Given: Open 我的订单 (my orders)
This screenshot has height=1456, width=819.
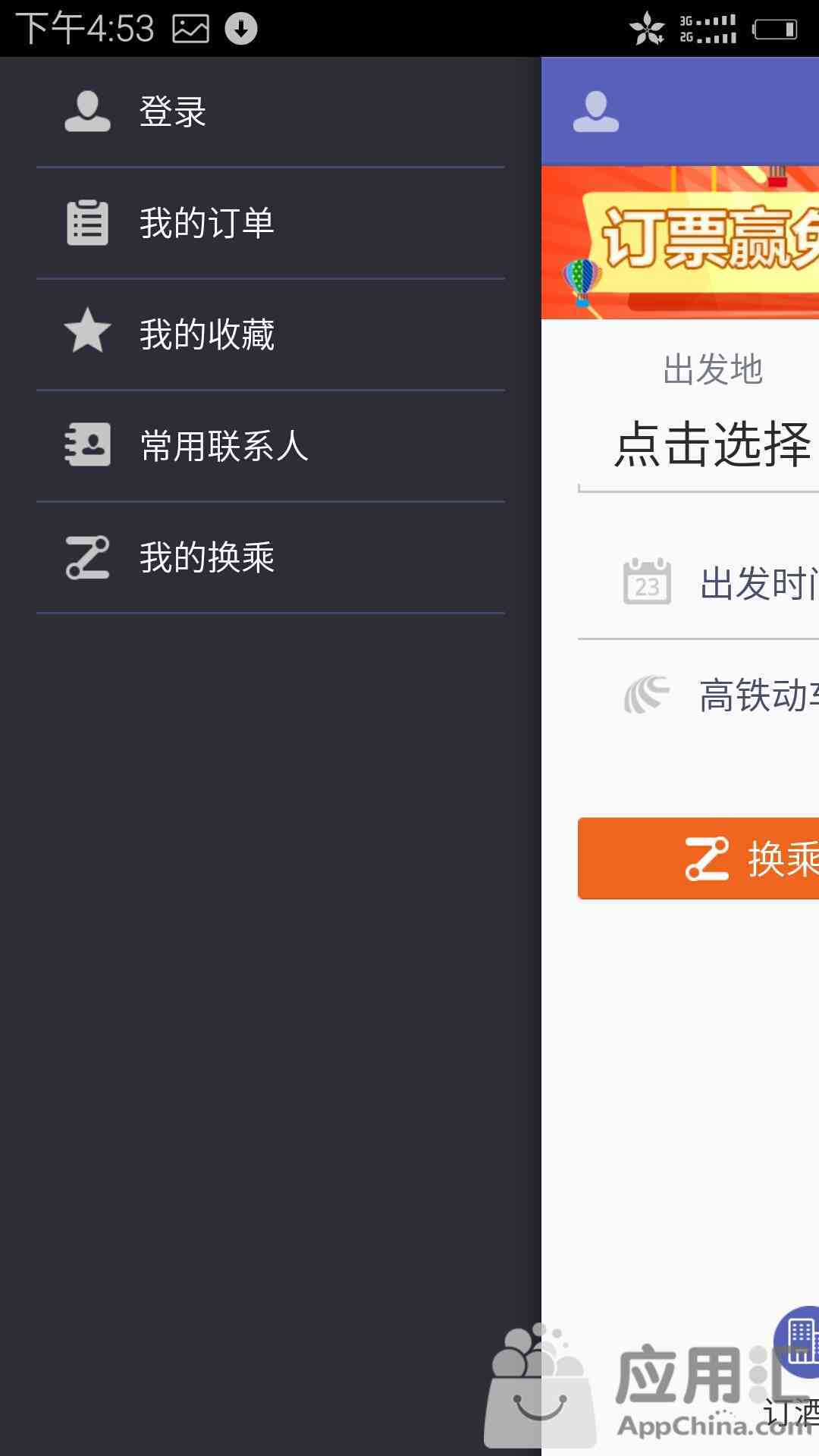Looking at the screenshot, I should (x=270, y=223).
